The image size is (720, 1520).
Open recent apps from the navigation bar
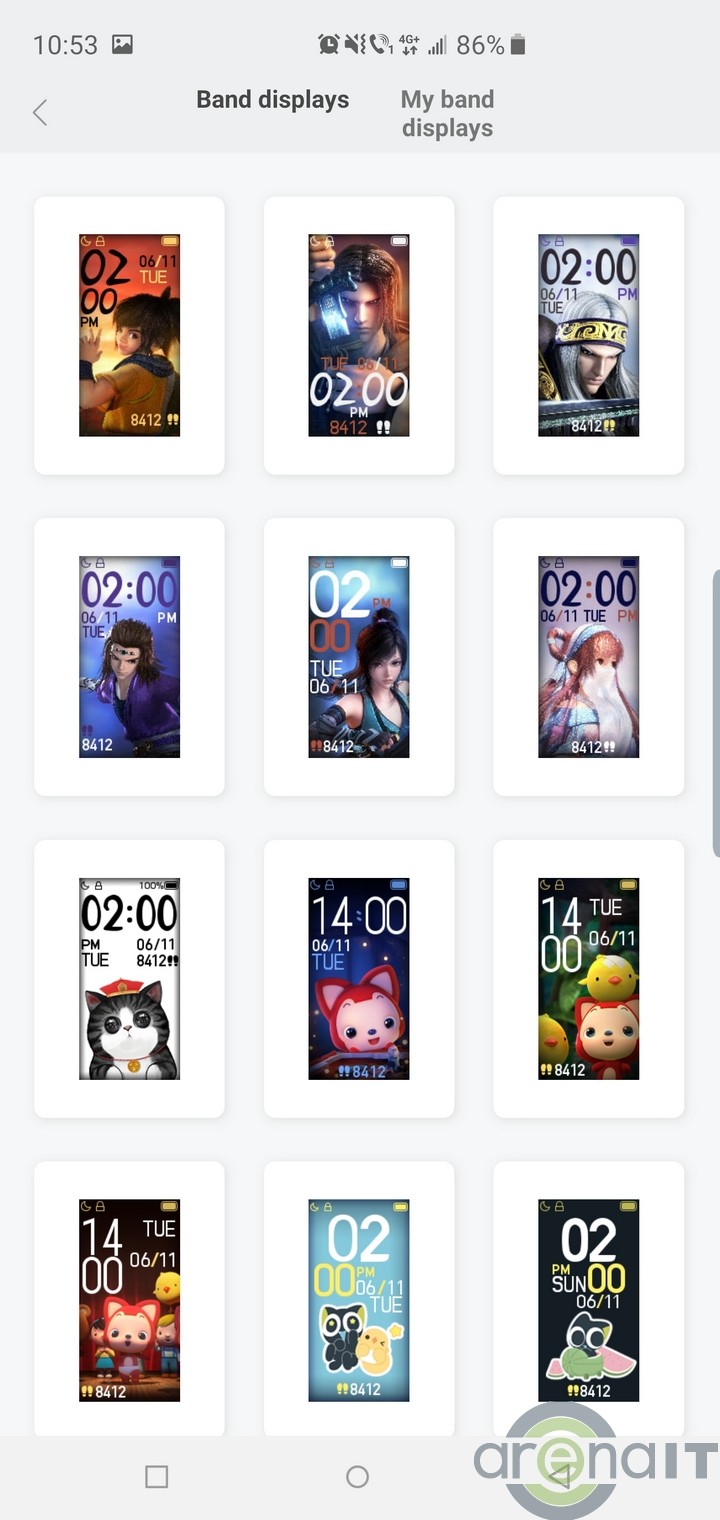(x=156, y=1477)
